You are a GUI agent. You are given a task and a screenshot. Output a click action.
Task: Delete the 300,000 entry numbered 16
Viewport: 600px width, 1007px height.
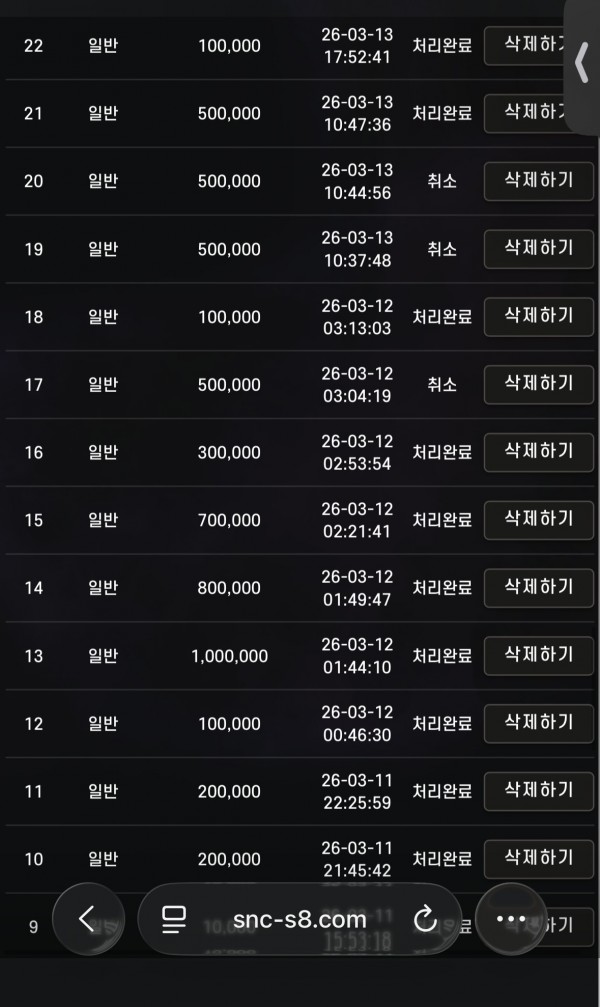(538, 452)
